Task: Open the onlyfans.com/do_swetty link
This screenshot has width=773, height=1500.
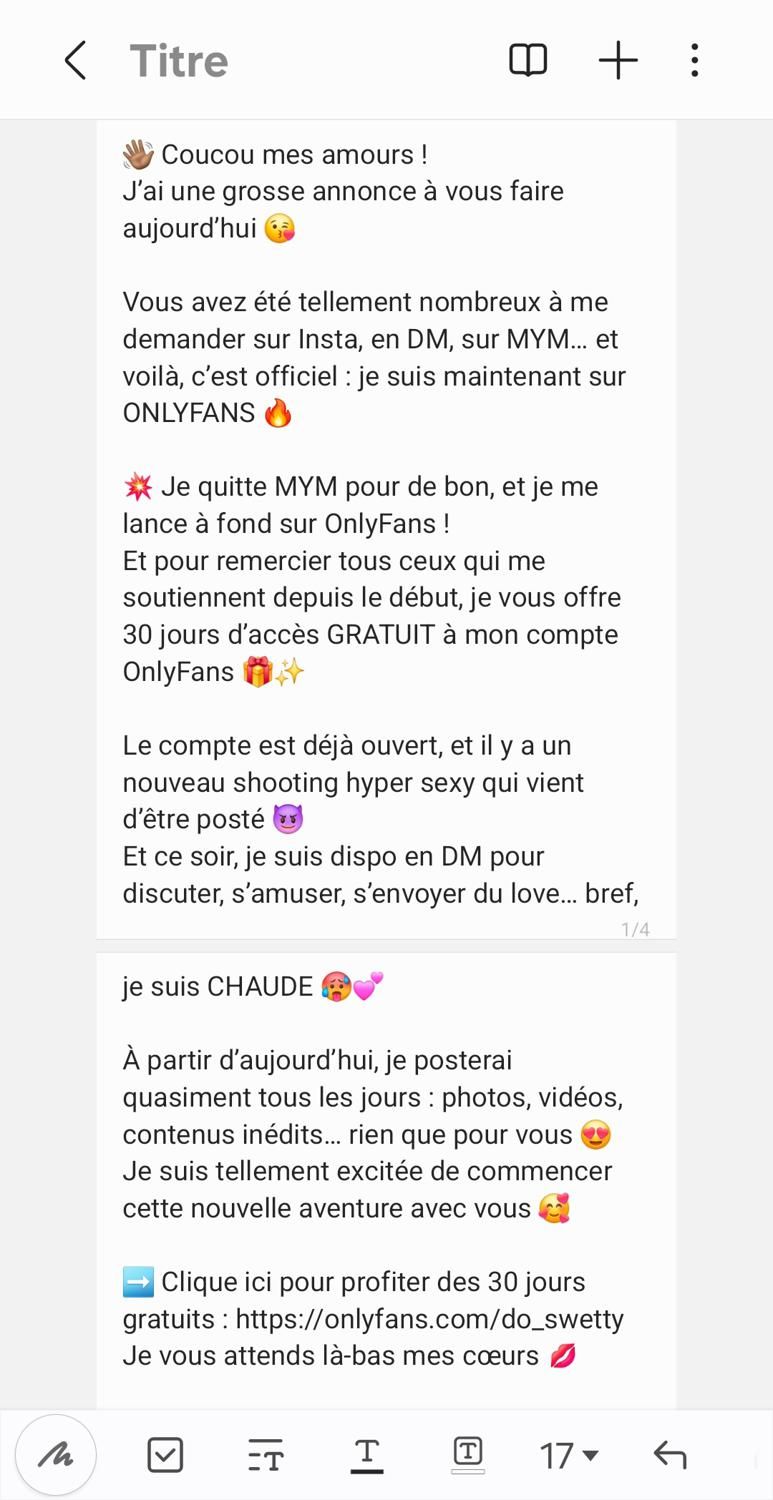Action: pos(430,1319)
